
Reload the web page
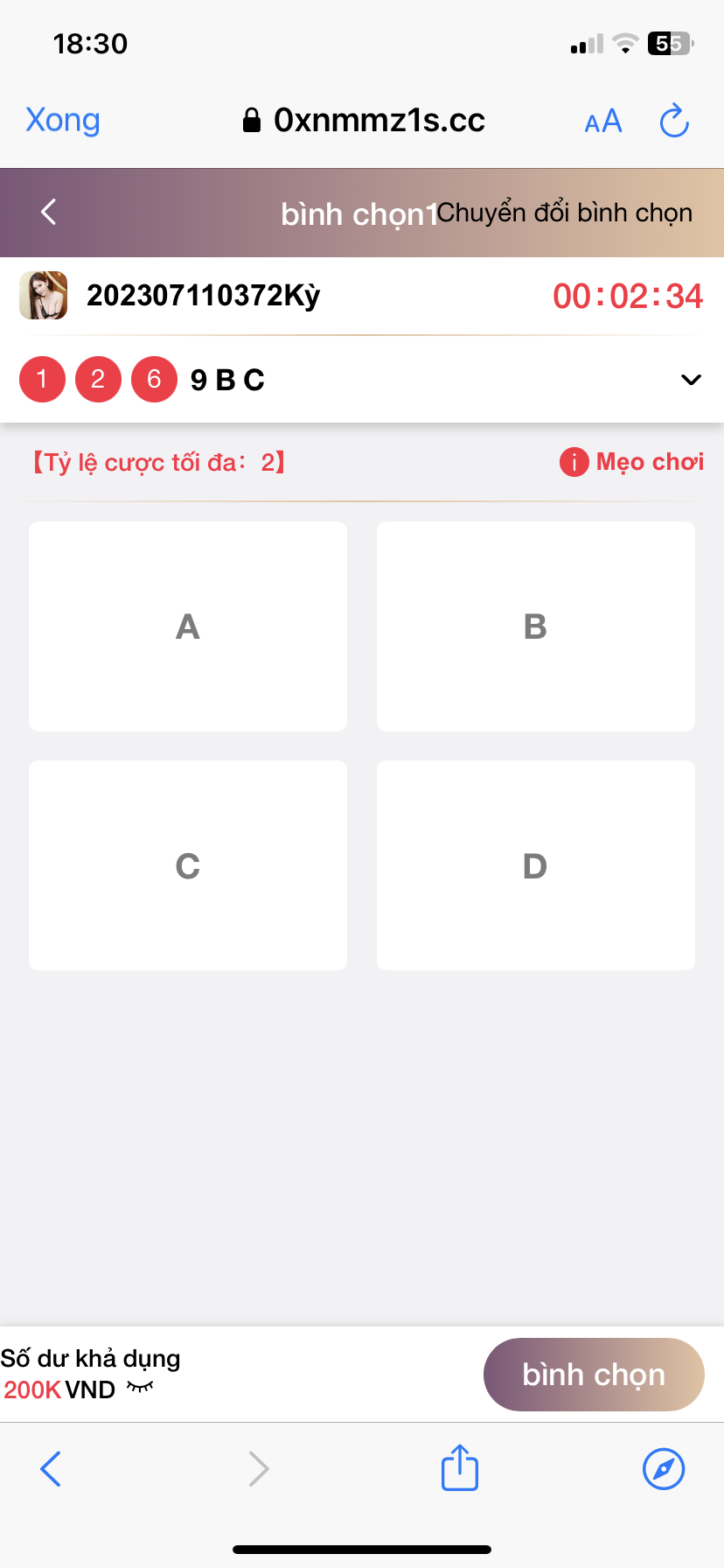pos(673,121)
